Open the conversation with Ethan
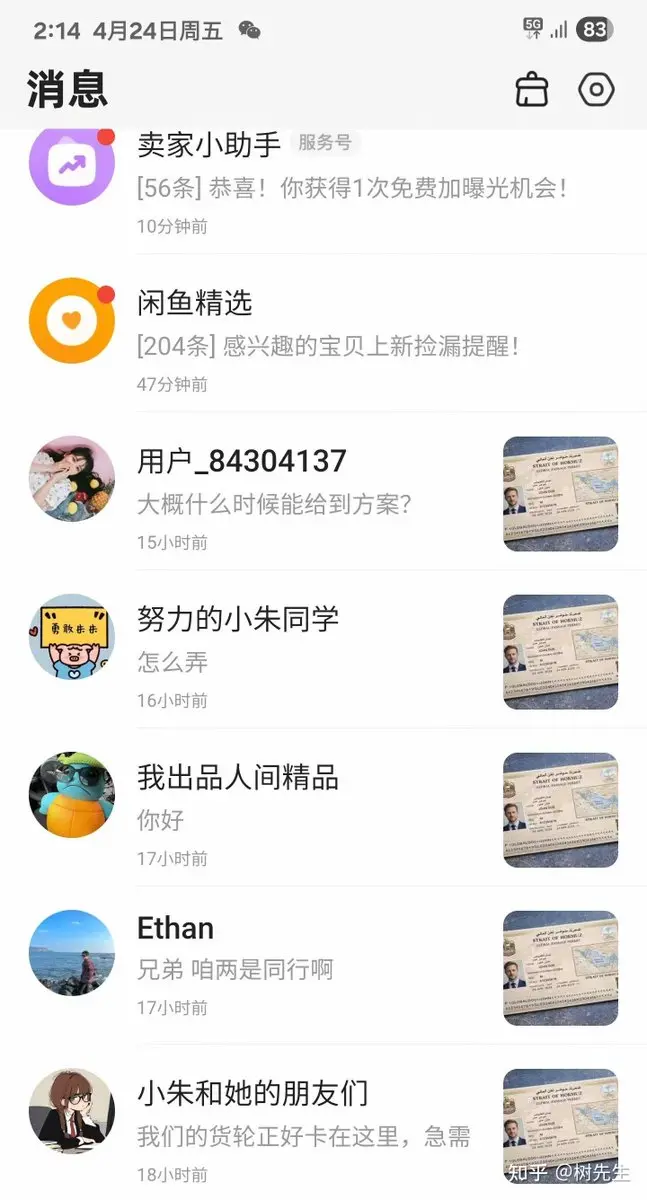This screenshot has height=1200, width=647. pos(323,966)
